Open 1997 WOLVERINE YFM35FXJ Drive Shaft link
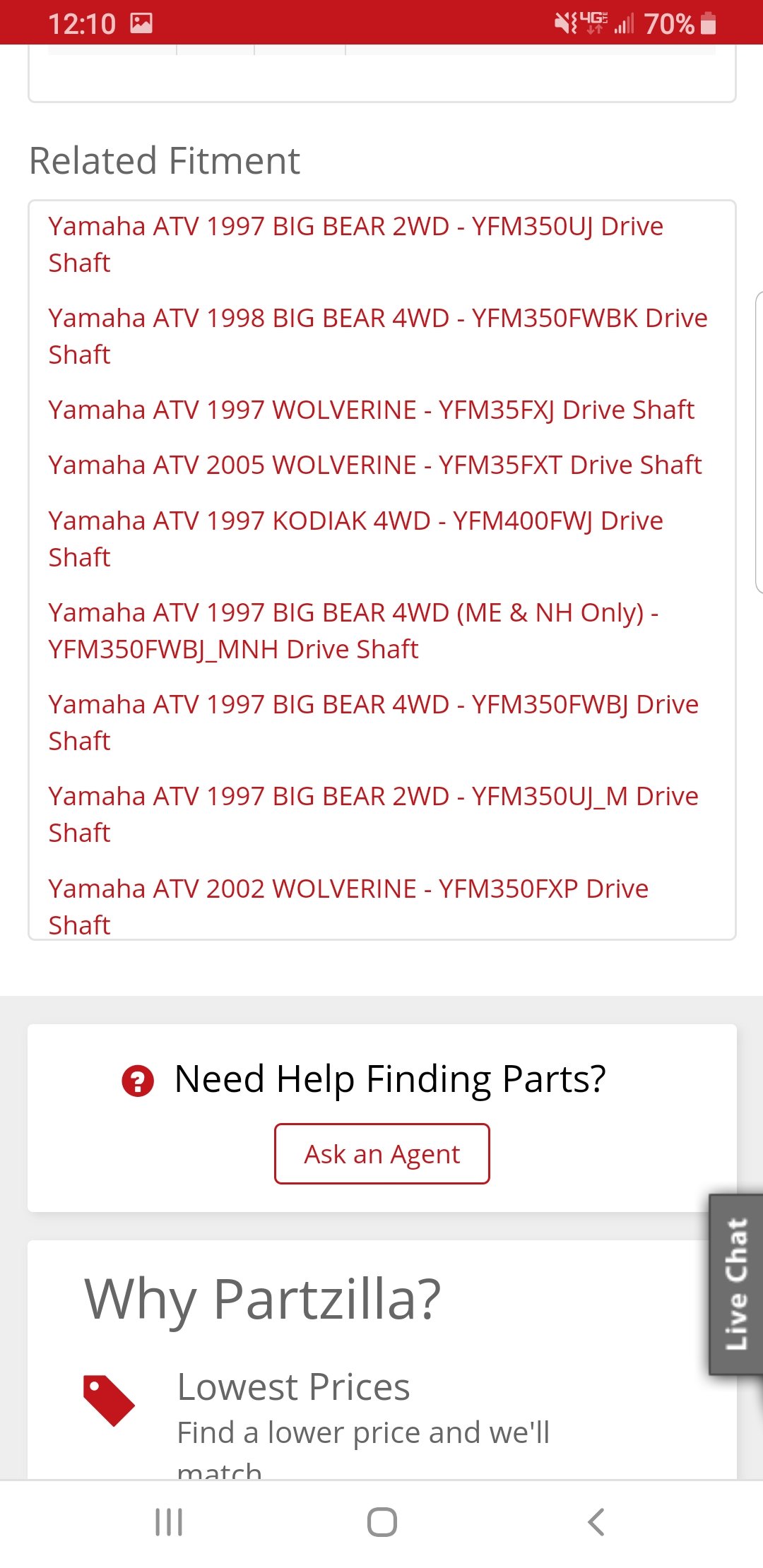 (x=372, y=410)
